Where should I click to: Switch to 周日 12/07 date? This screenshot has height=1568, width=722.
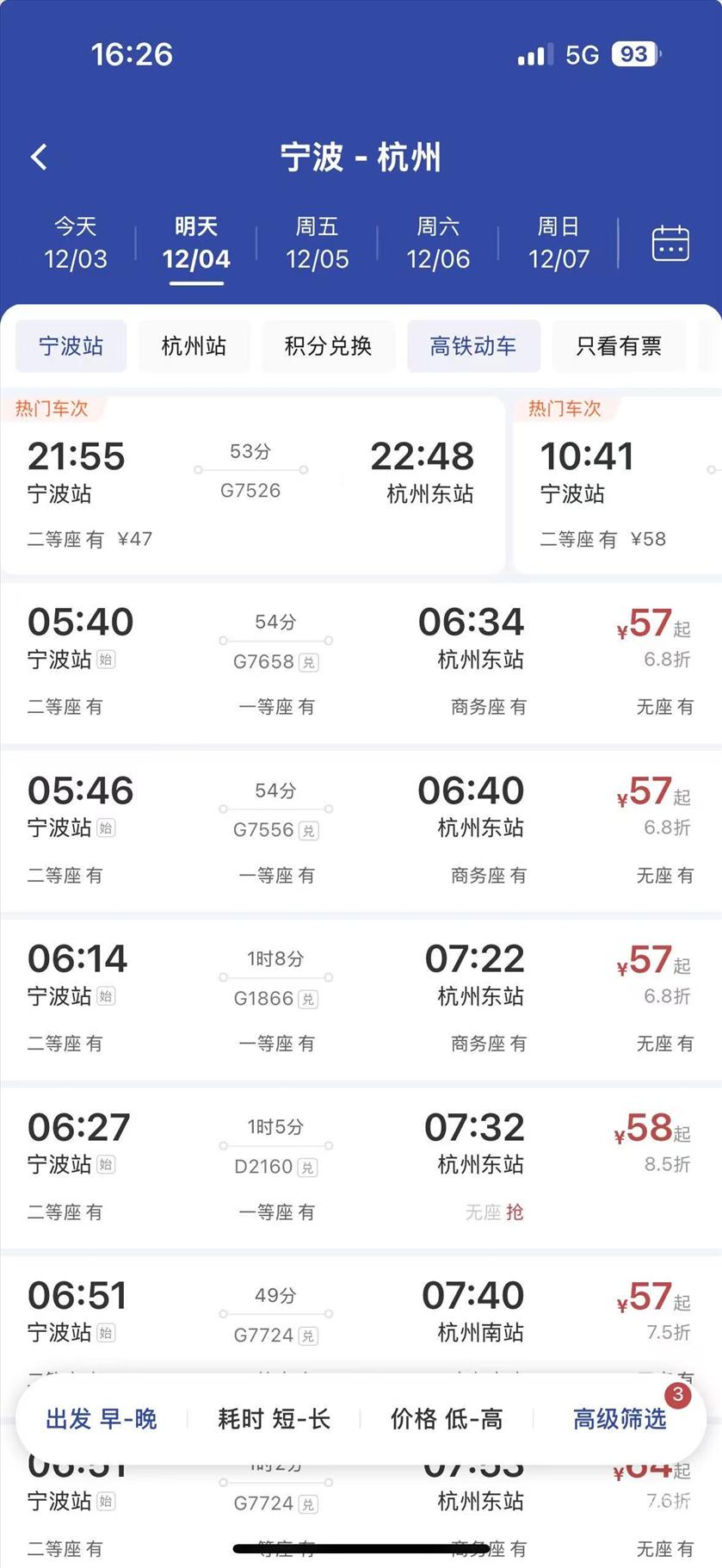[x=558, y=244]
